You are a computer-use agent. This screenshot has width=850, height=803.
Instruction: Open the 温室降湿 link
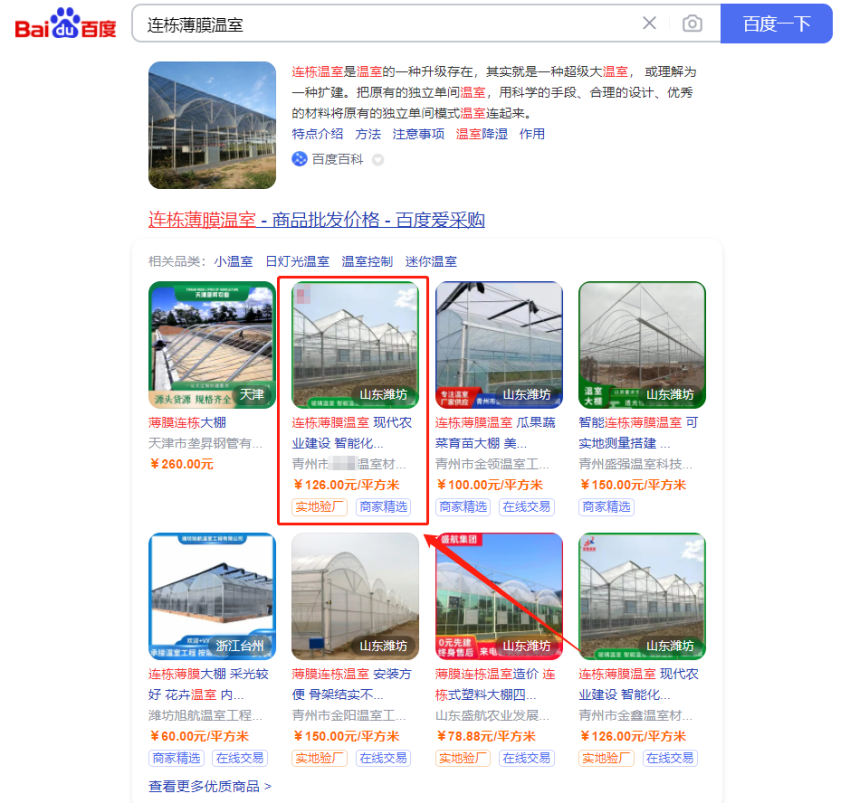482,134
